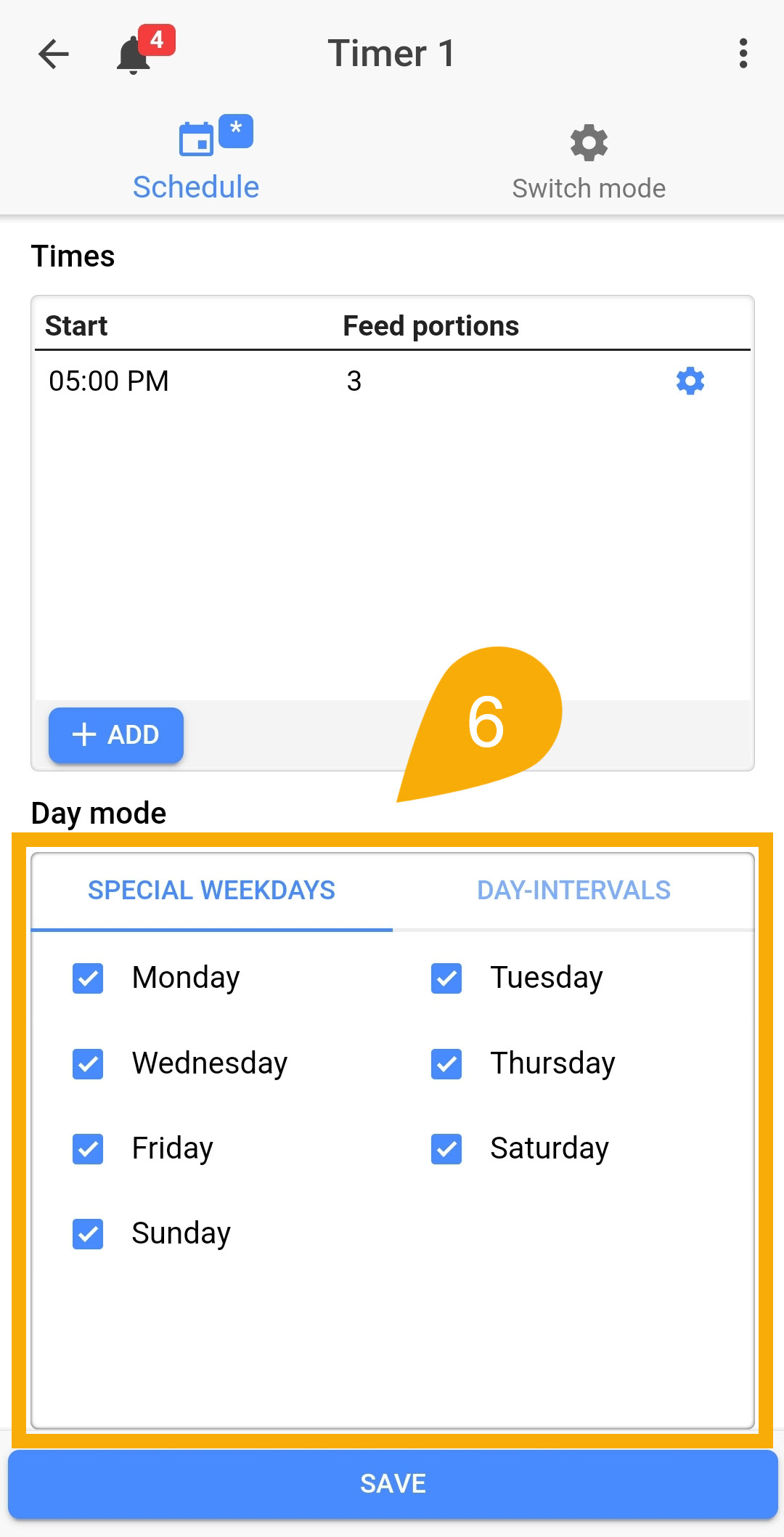Open the notifications bell
Image resolution: width=784 pixels, height=1537 pixels.
coord(135,54)
